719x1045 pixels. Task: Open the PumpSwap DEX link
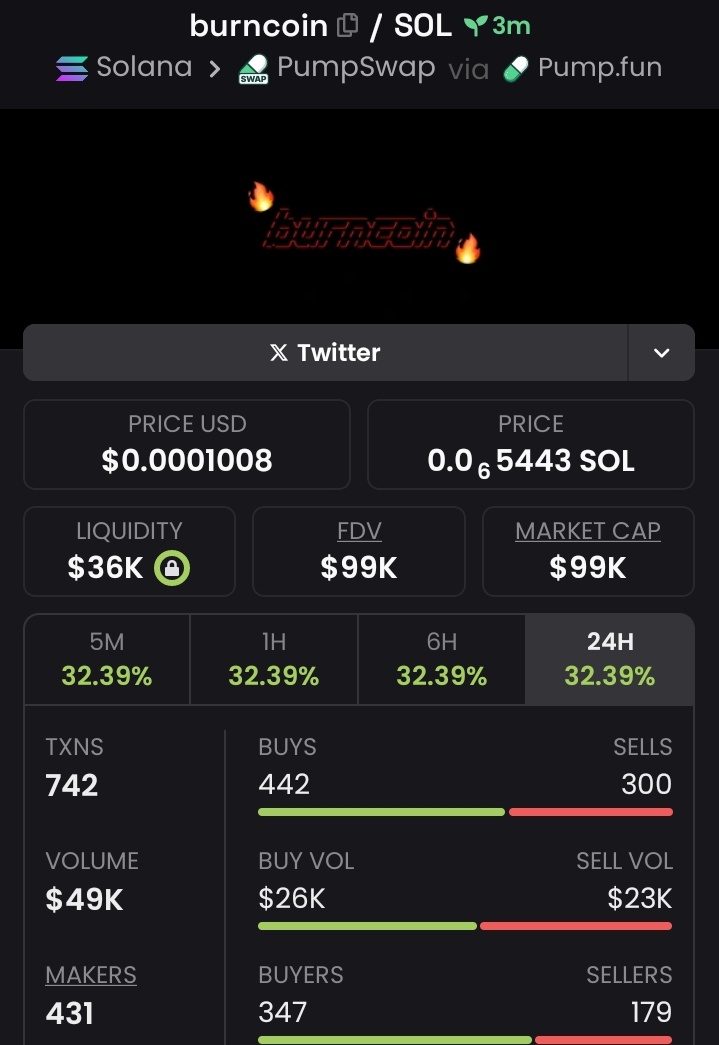(x=338, y=68)
